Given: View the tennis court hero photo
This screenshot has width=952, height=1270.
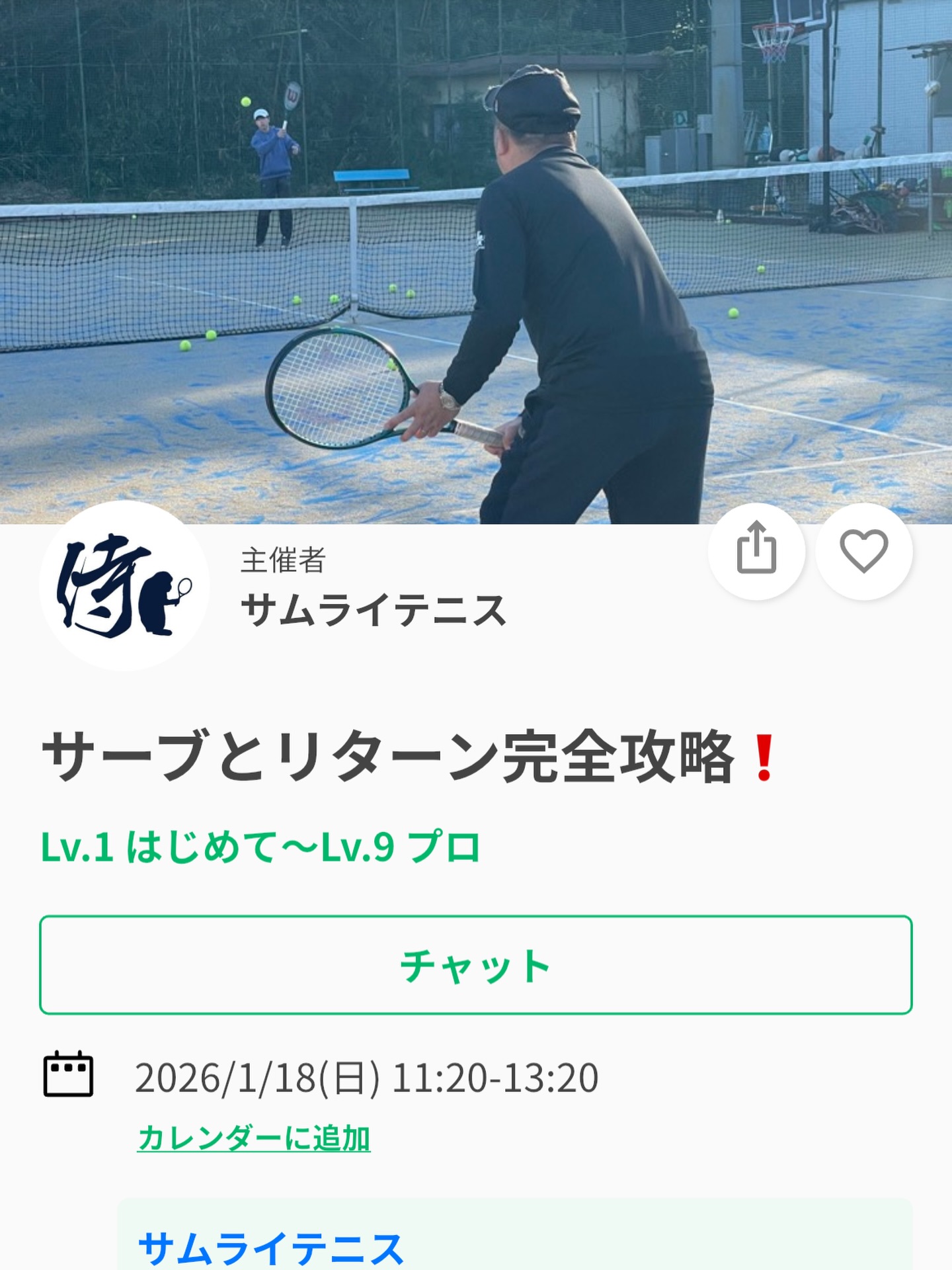Looking at the screenshot, I should click(x=476, y=265).
